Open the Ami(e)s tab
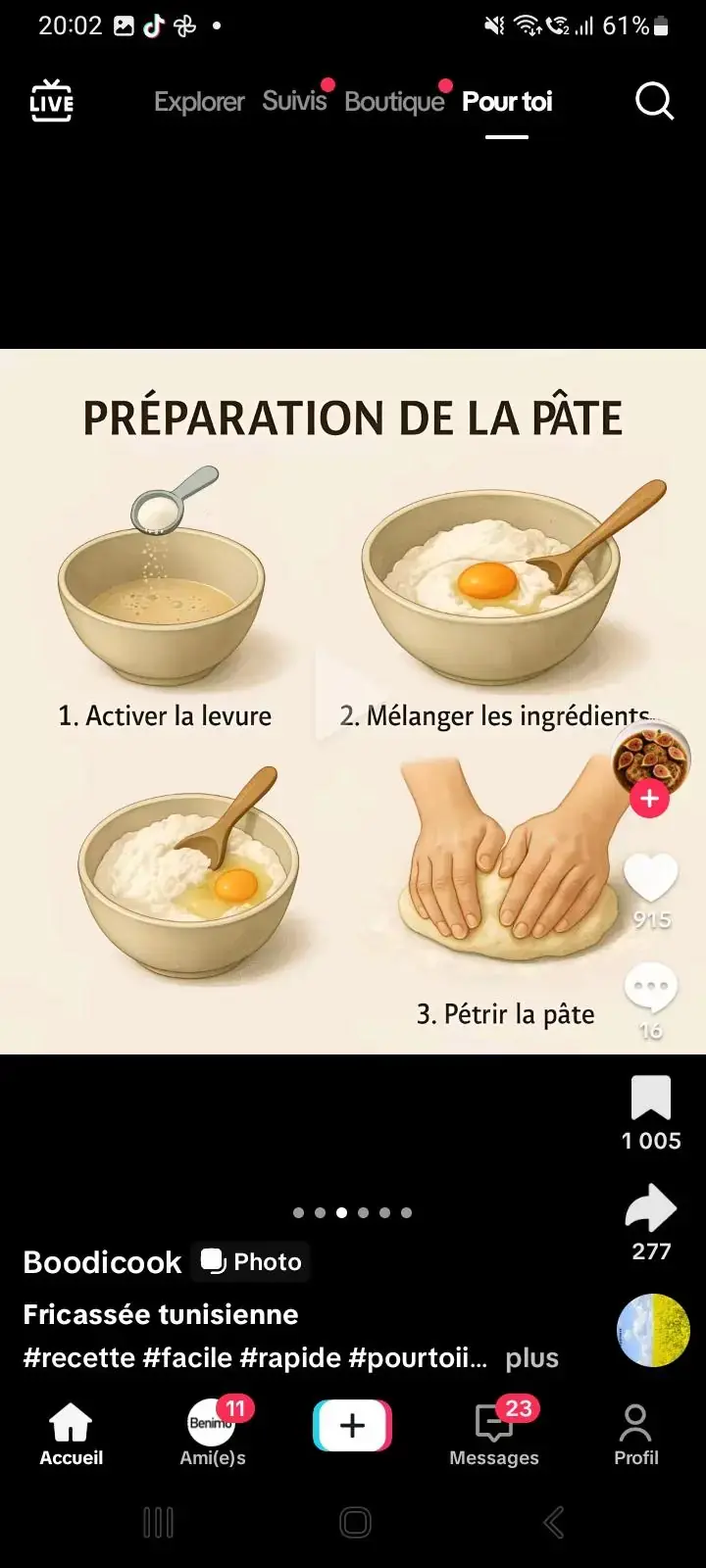 [x=213, y=1434]
